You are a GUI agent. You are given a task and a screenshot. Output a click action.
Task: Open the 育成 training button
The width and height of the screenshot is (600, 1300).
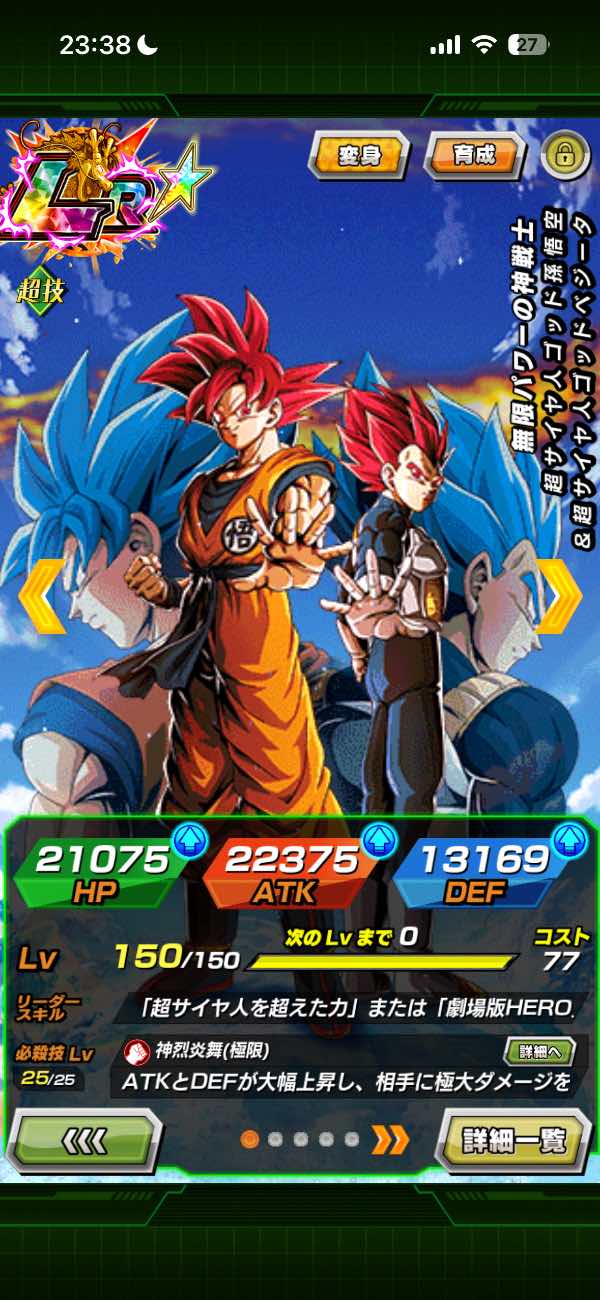474,156
